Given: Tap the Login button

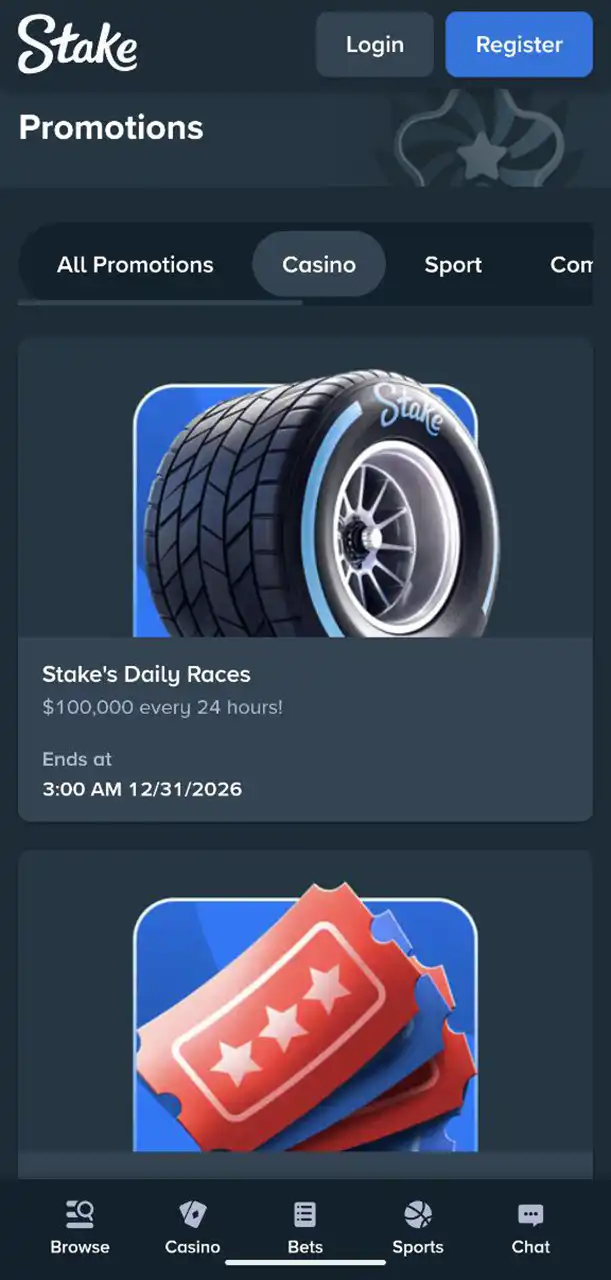Looking at the screenshot, I should coord(375,45).
